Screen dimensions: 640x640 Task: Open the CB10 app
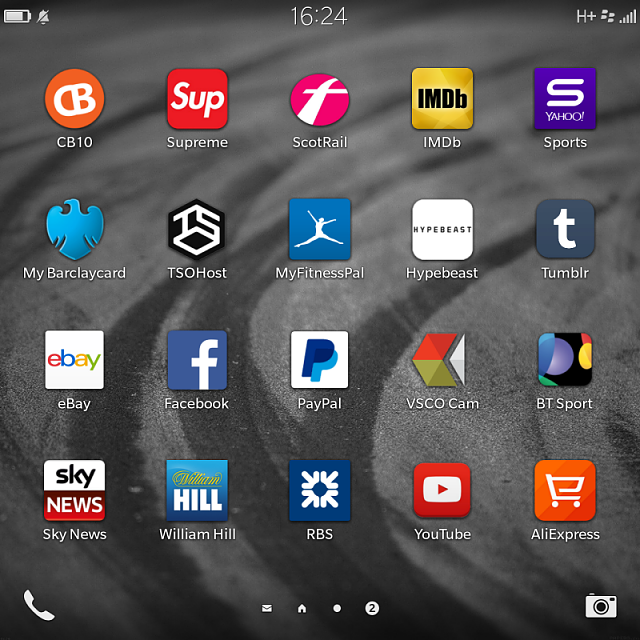pos(74,99)
